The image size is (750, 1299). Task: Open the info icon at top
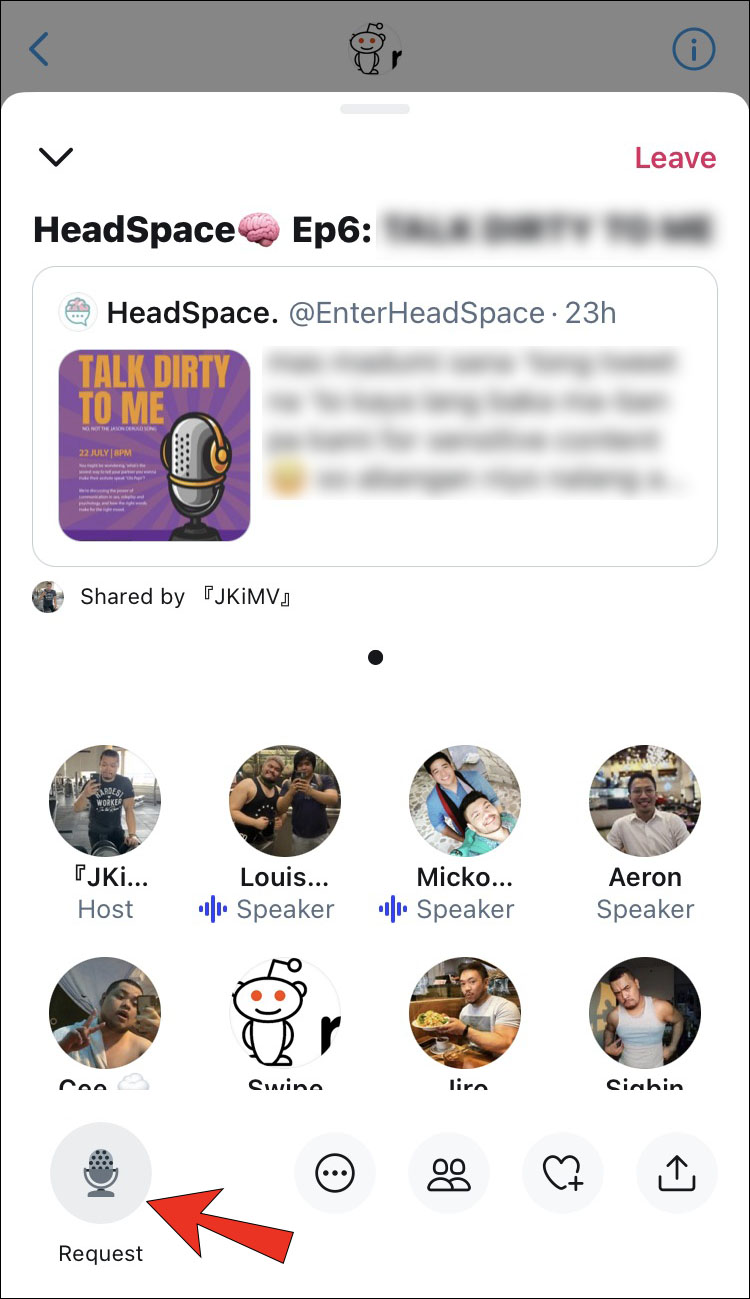click(694, 49)
